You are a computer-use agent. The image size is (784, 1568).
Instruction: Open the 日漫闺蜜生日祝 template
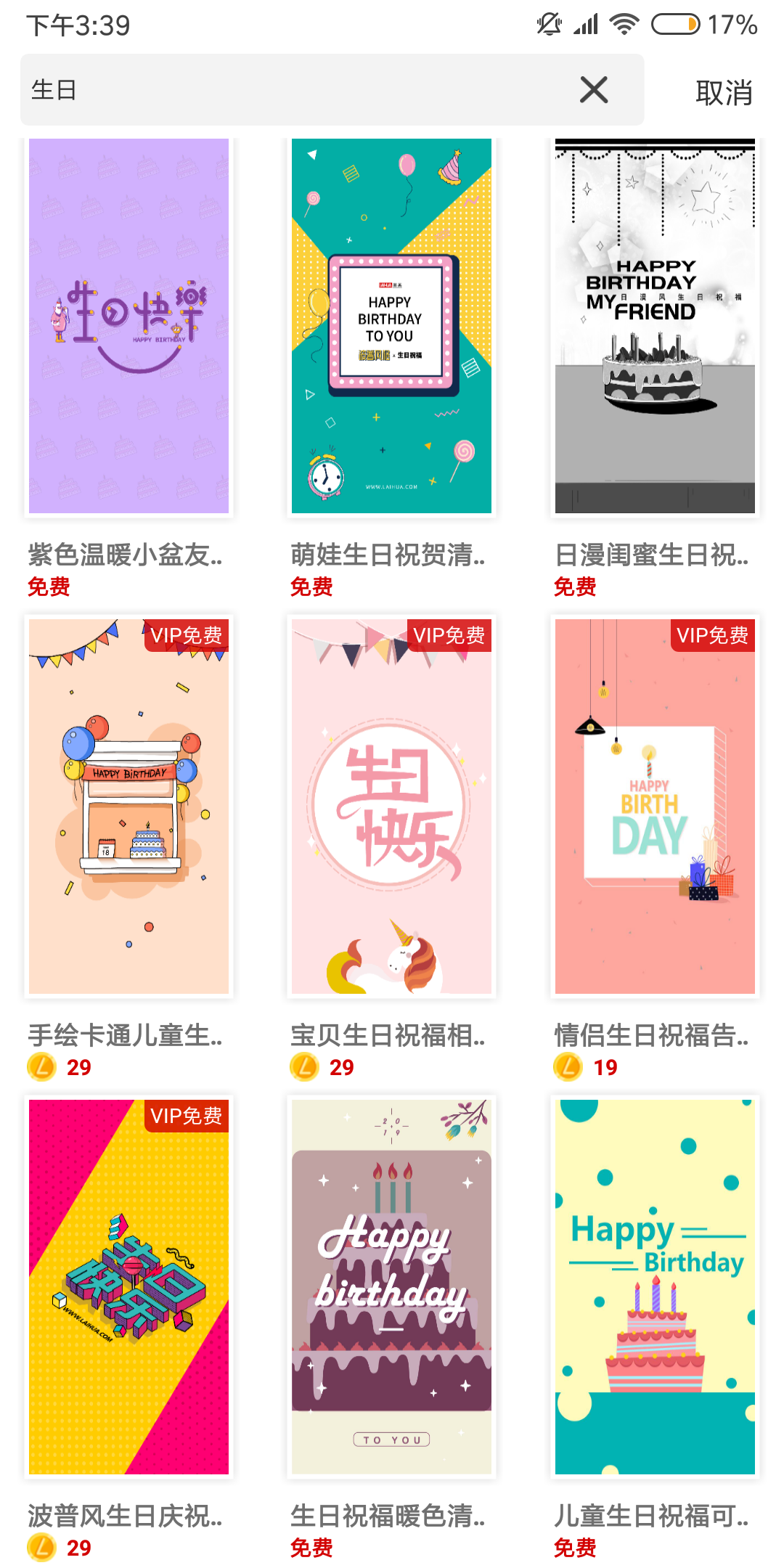[655, 326]
